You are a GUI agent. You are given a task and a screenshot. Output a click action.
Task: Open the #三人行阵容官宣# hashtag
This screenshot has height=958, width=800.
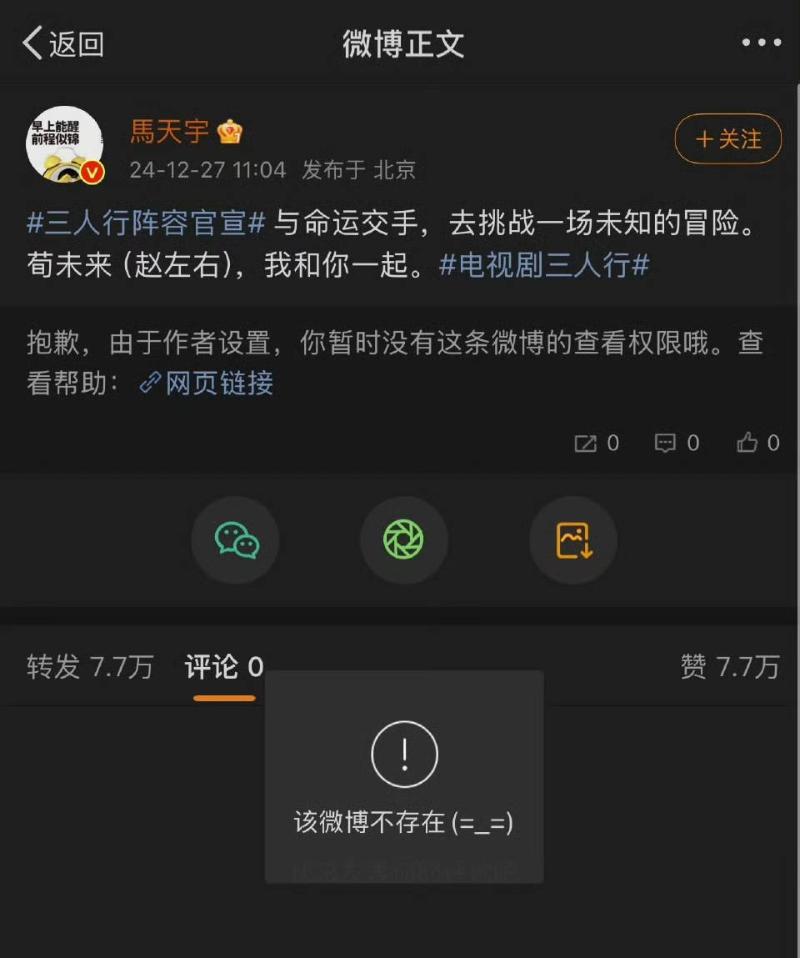point(146,223)
